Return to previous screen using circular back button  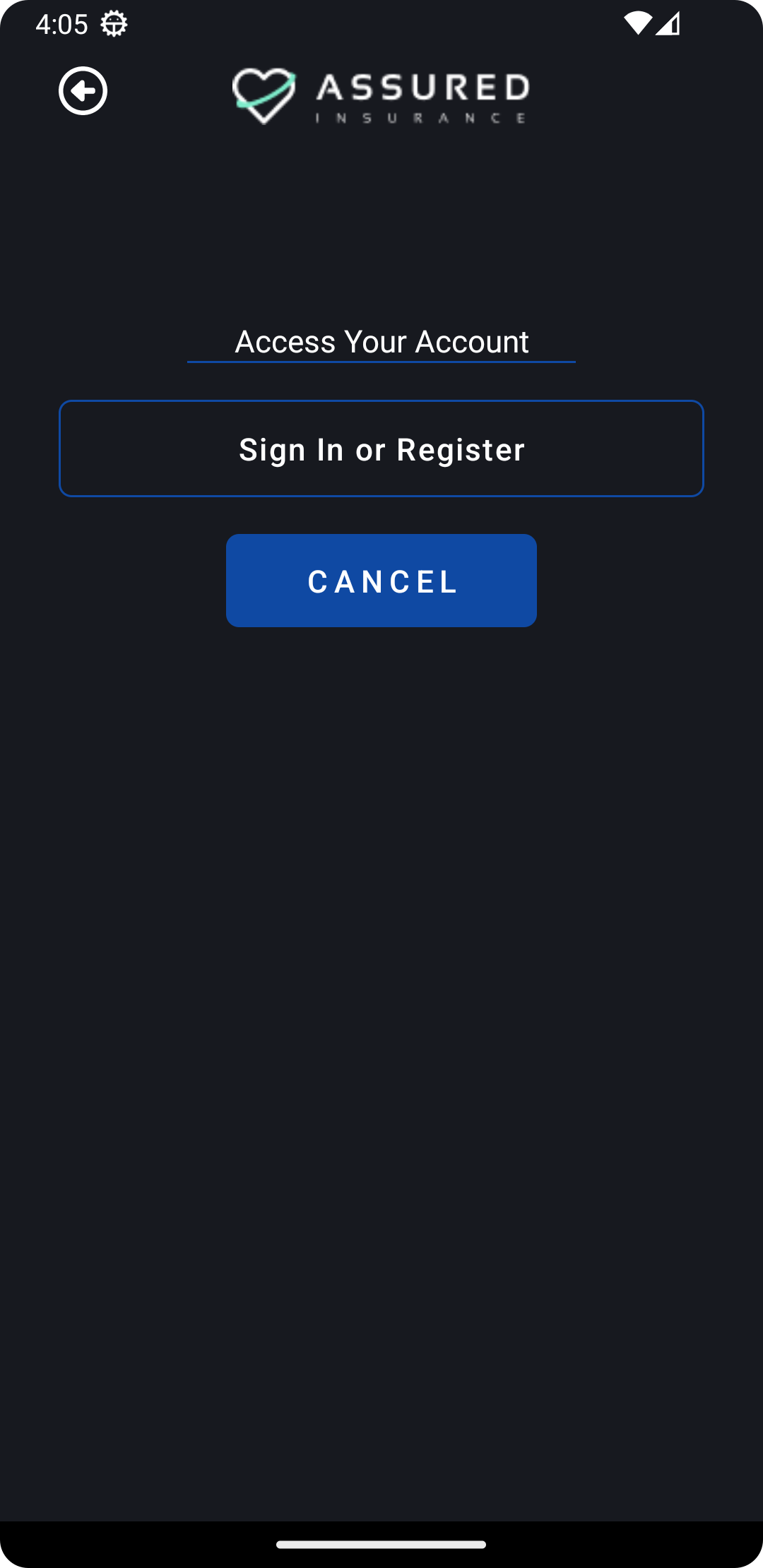point(84,90)
